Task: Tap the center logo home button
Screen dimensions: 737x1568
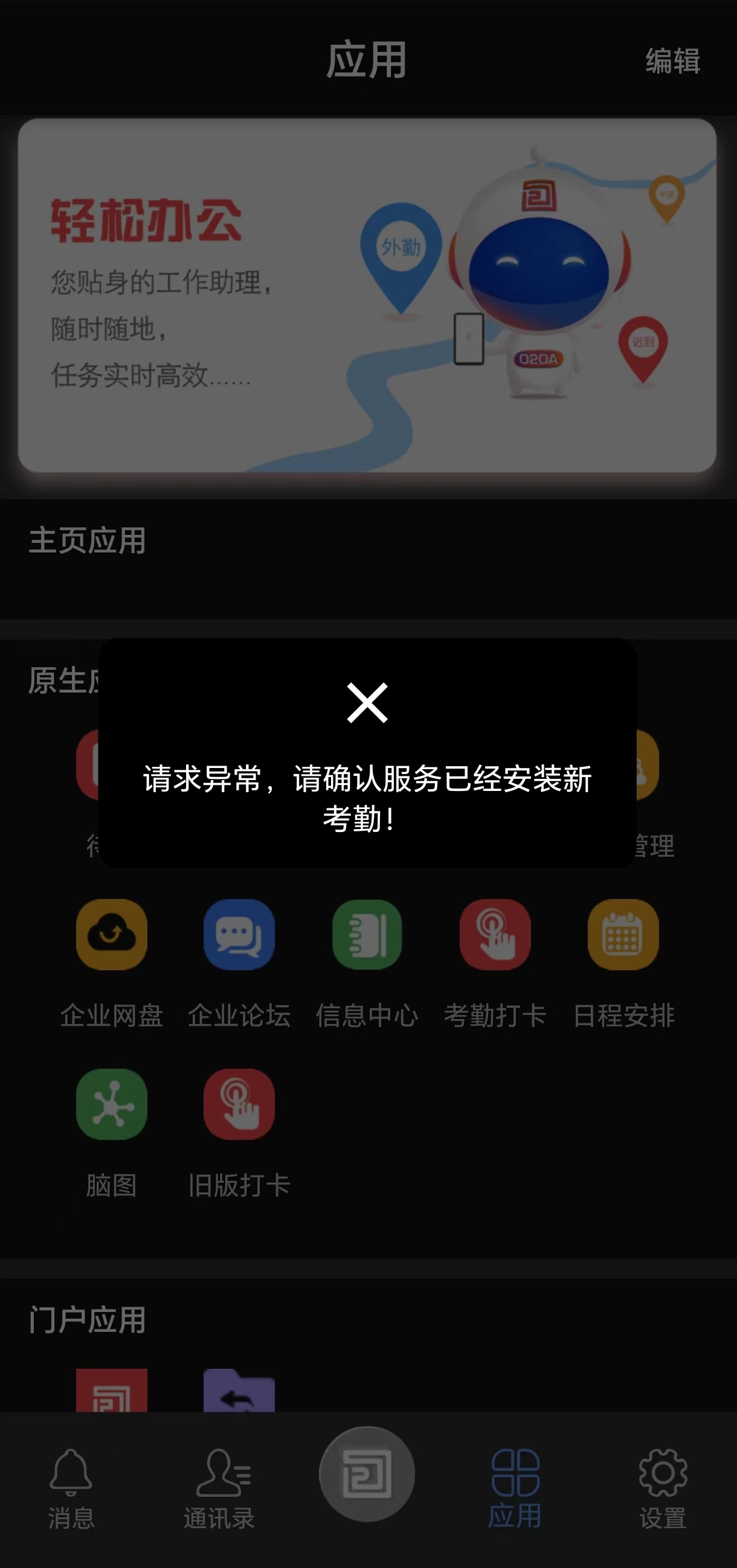Action: (367, 1474)
